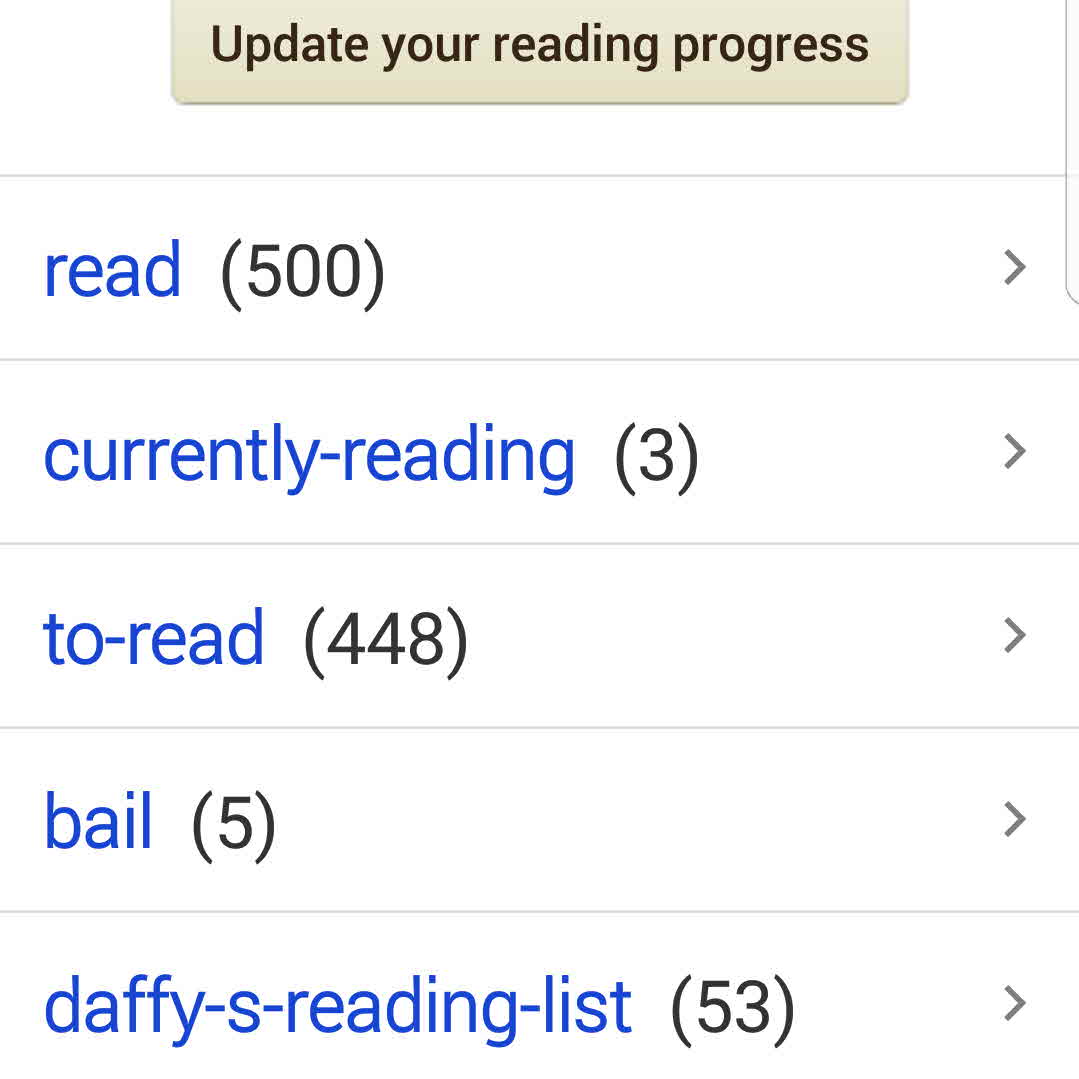Tap Update your reading progress button

[x=539, y=46]
